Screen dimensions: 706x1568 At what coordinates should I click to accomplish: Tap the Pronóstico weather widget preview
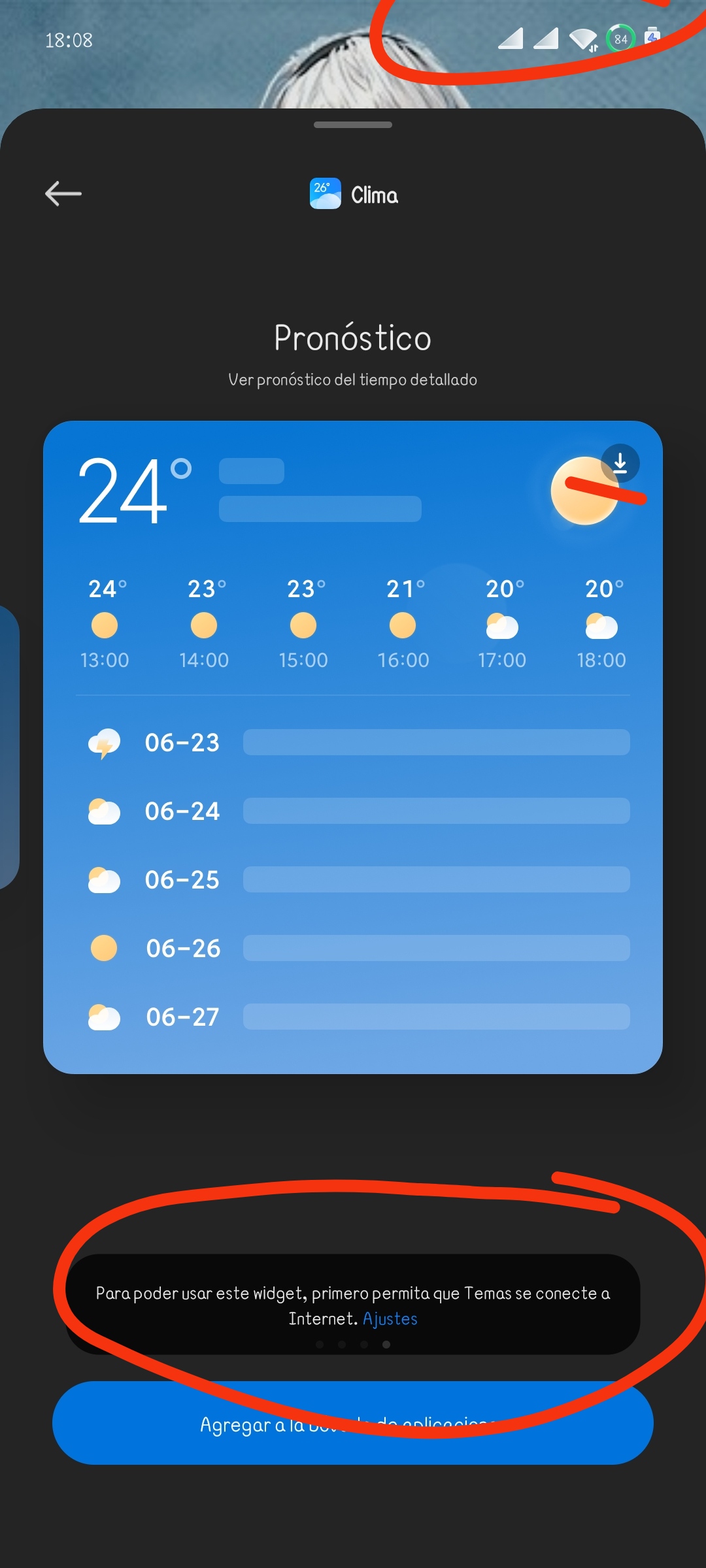pos(353,747)
